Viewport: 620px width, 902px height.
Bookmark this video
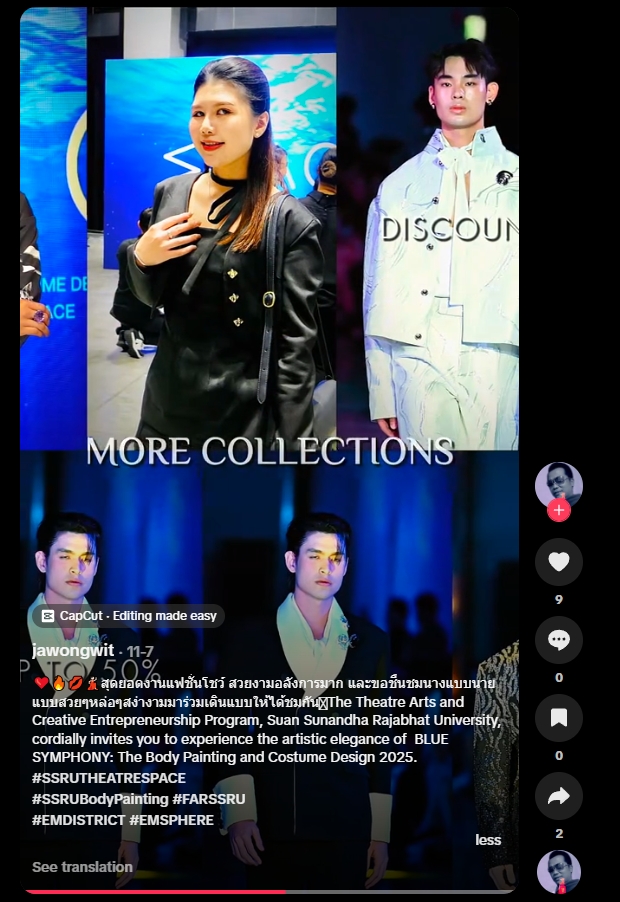click(x=559, y=718)
